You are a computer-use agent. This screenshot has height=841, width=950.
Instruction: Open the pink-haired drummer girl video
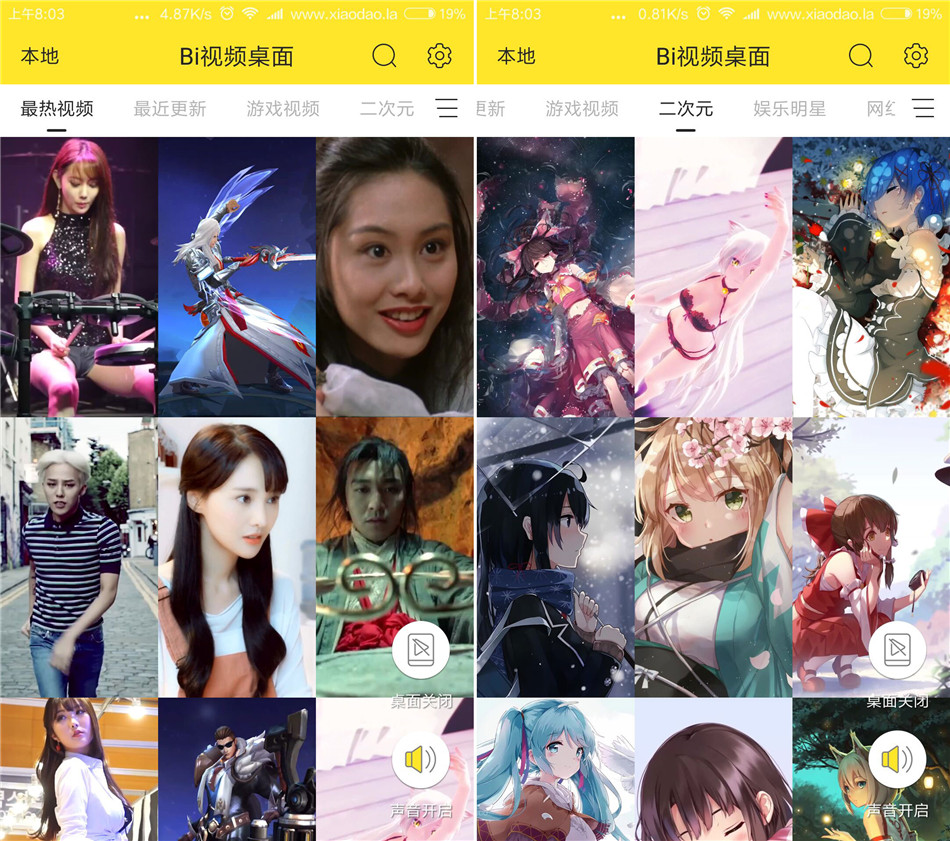(x=78, y=275)
